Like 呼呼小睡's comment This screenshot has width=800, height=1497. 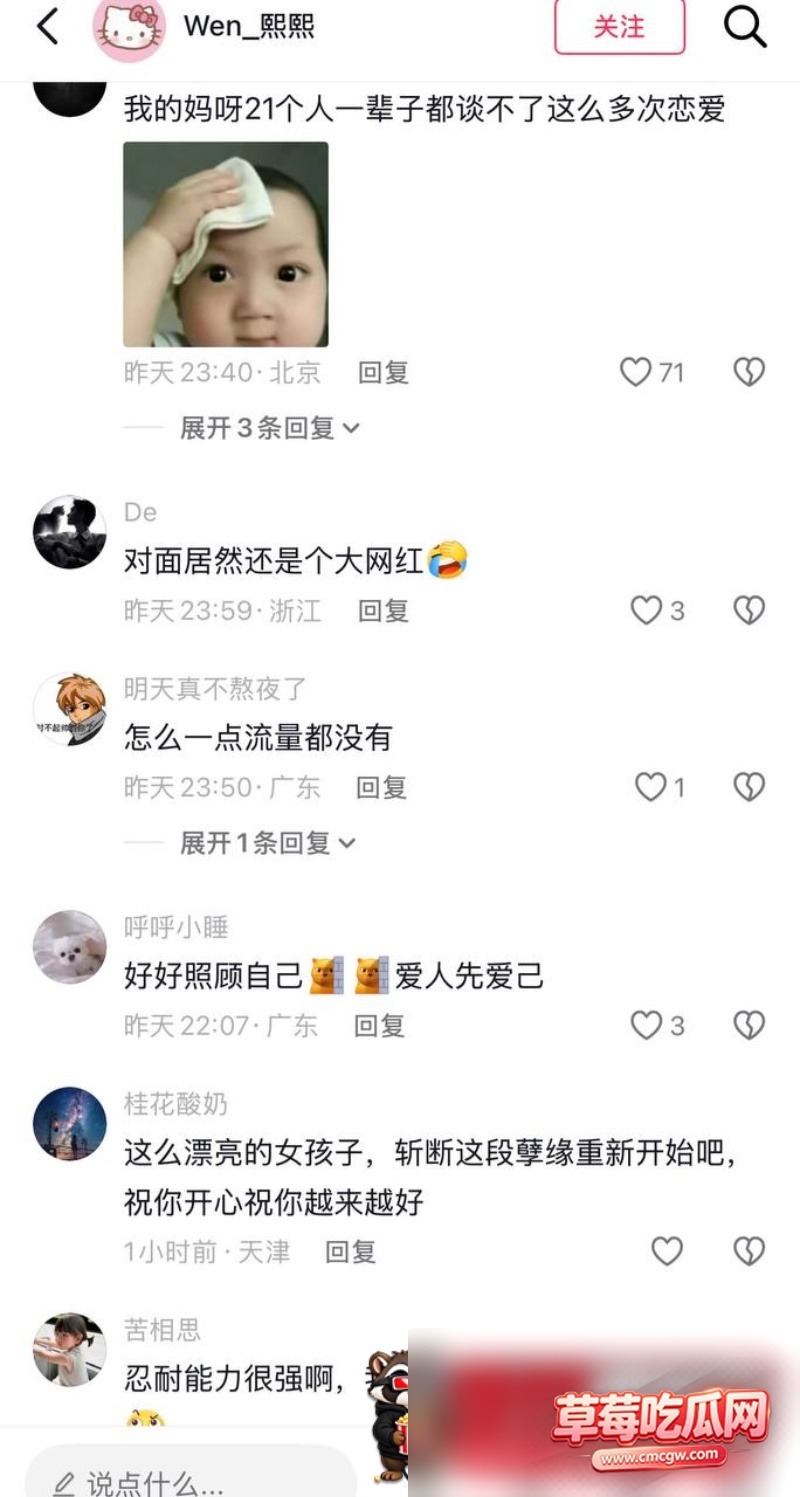[x=646, y=1025]
